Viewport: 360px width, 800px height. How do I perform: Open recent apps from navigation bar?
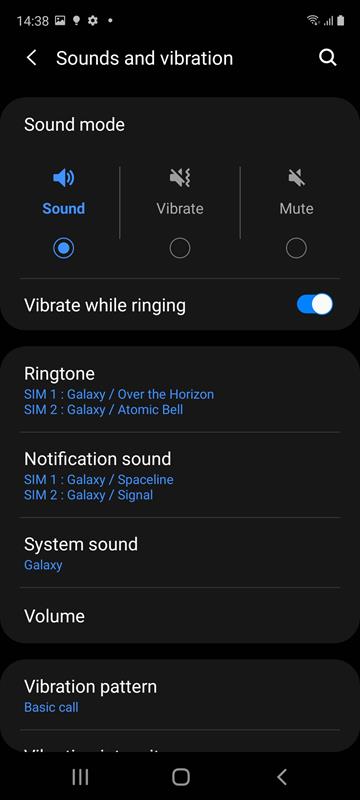coord(80,777)
